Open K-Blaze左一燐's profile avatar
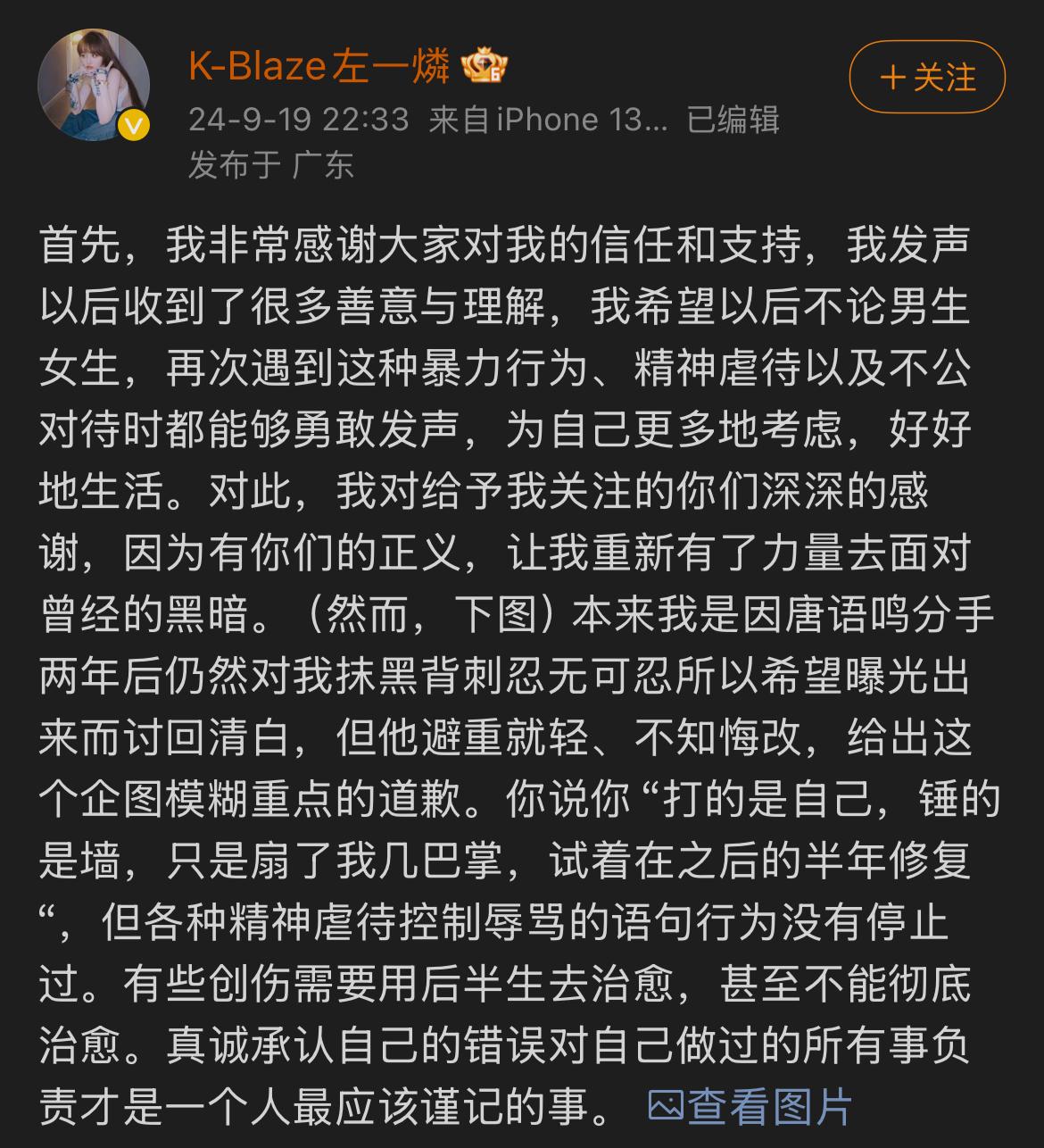 coord(93,85)
